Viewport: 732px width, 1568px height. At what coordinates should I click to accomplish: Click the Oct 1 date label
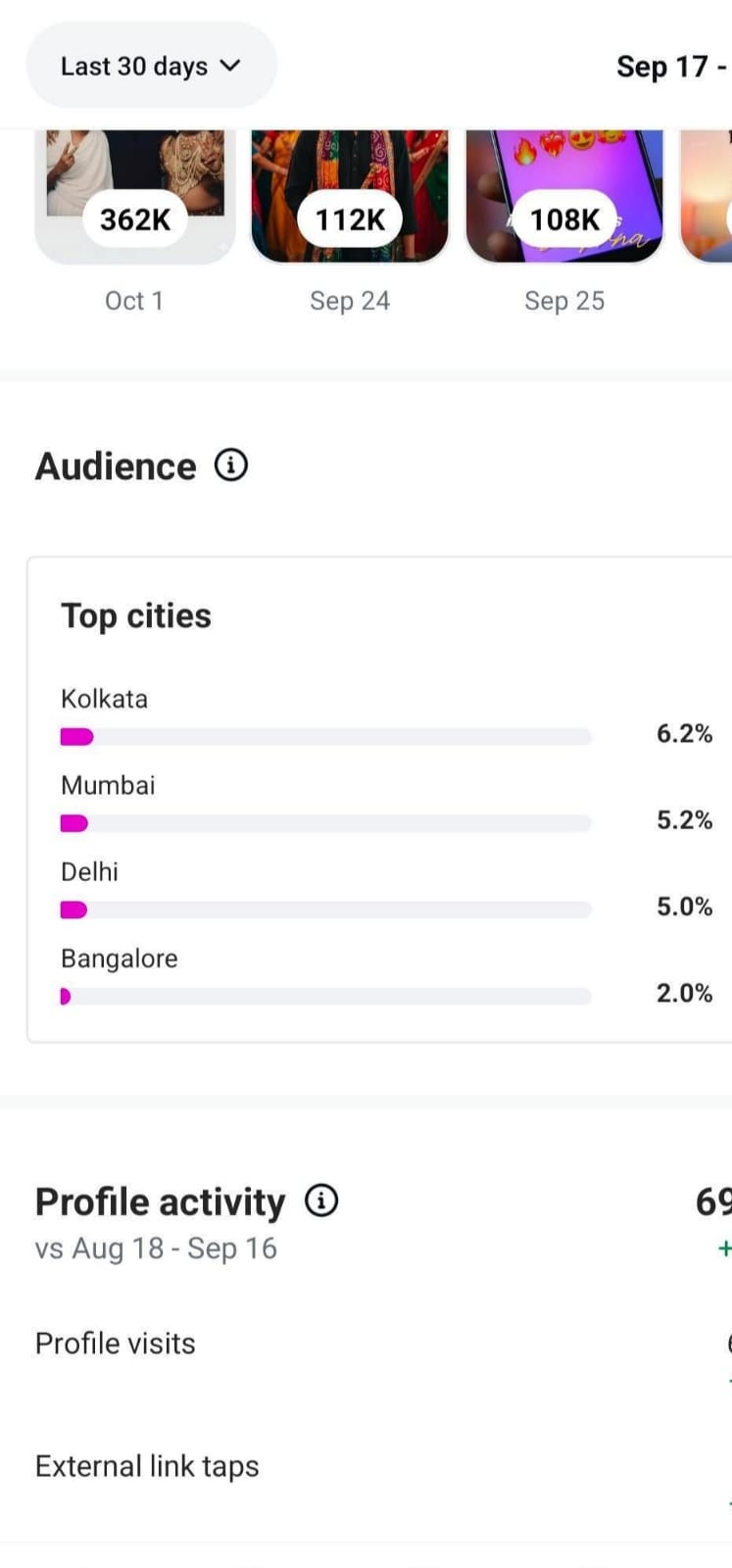click(x=134, y=300)
